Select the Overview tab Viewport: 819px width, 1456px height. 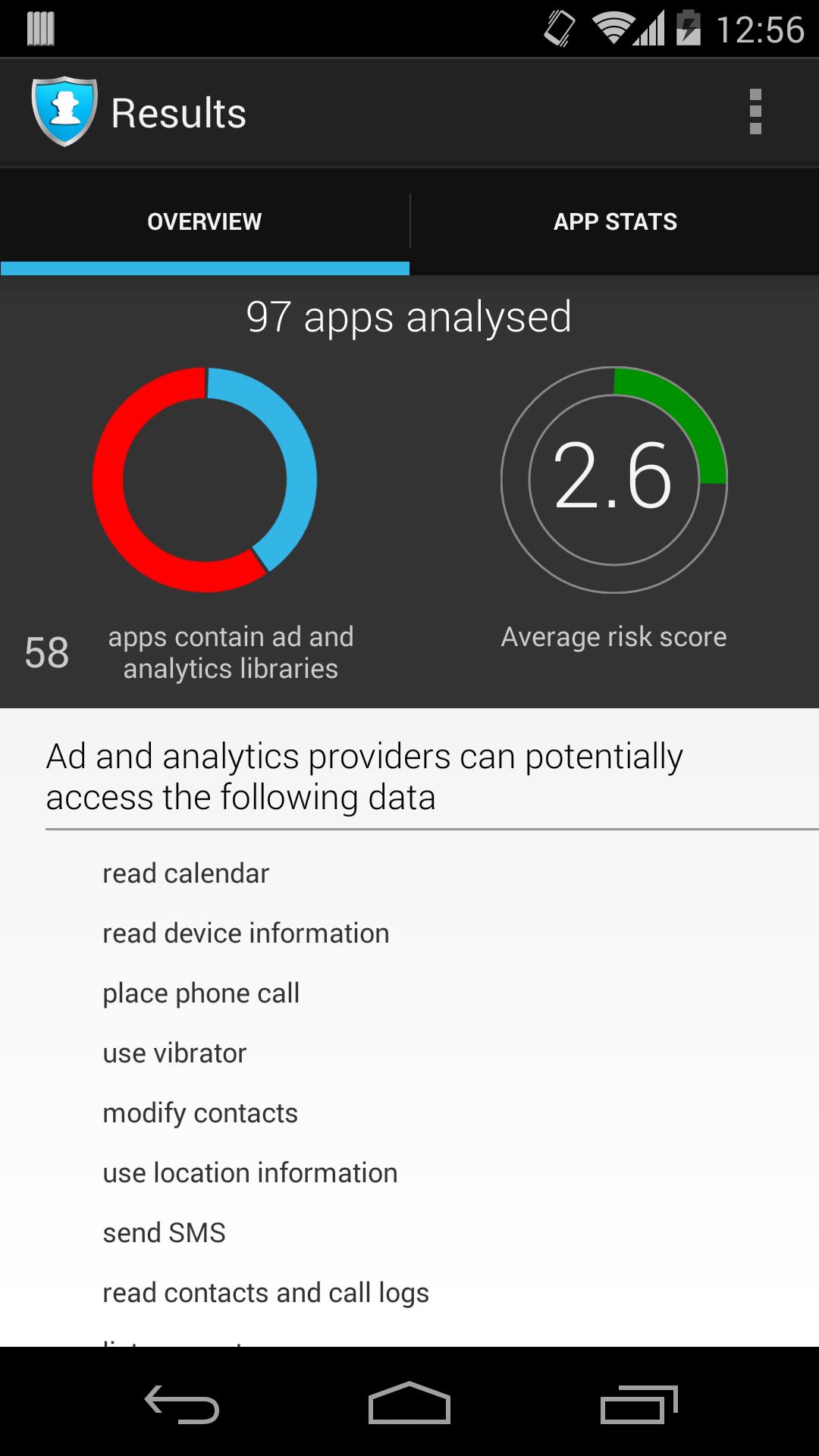click(205, 221)
